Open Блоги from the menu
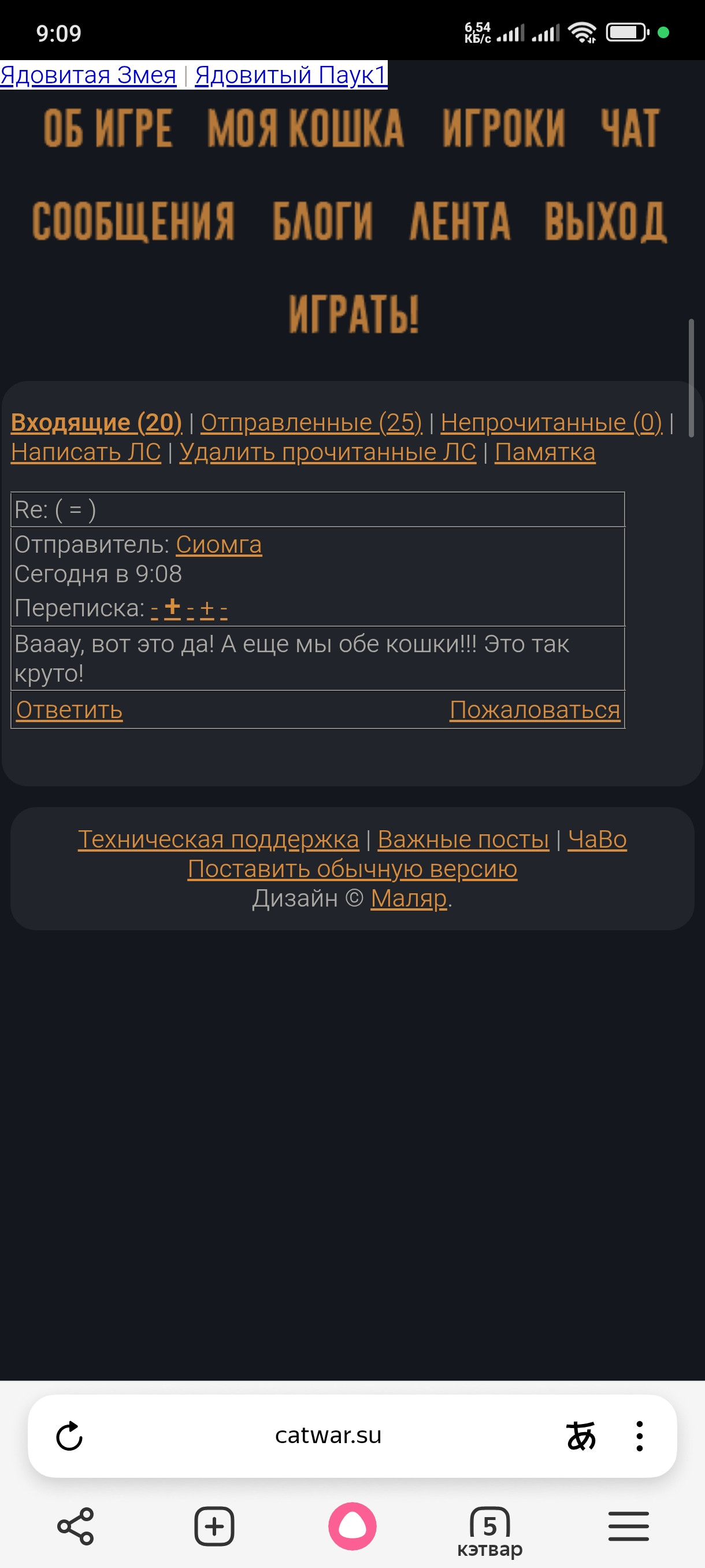The width and height of the screenshot is (705, 1568). coord(322,221)
